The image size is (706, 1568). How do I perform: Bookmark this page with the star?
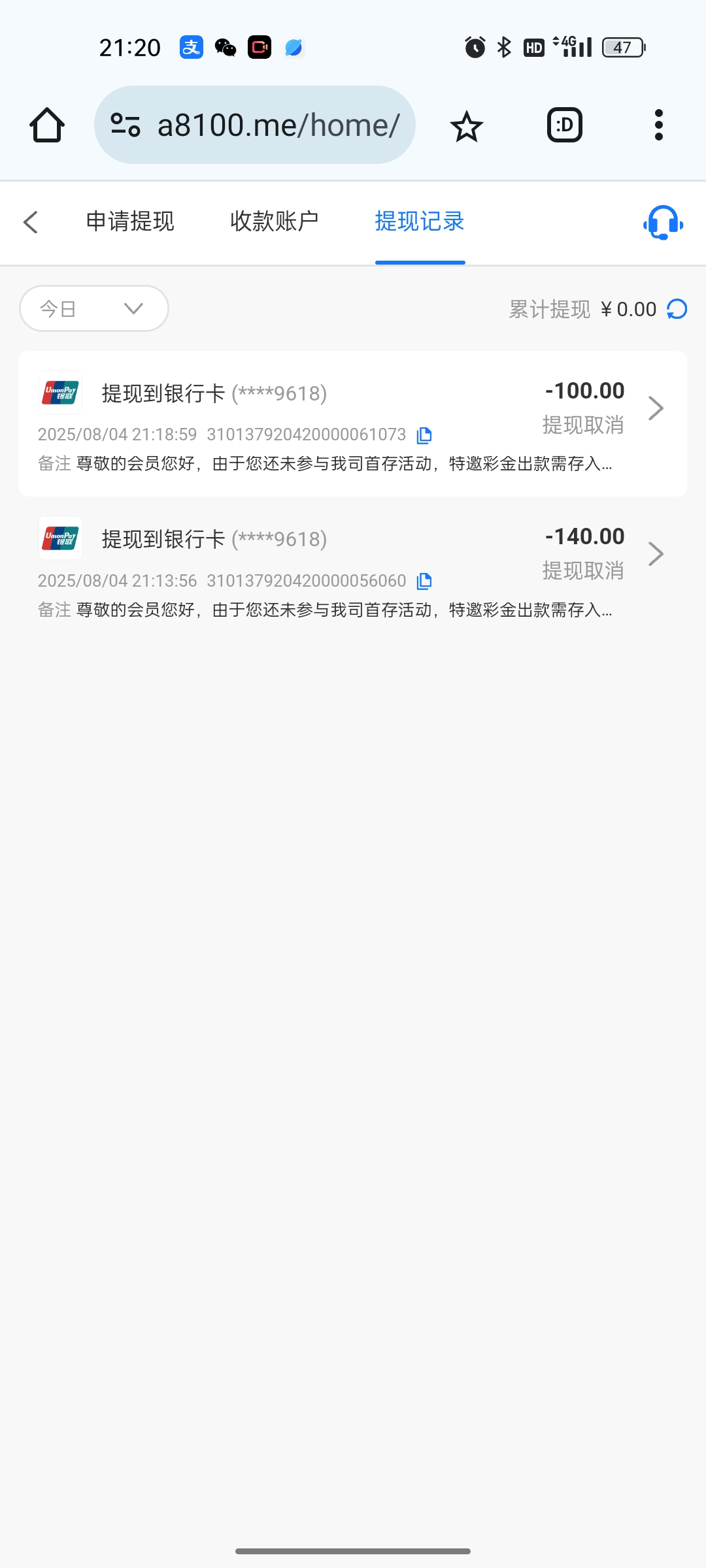(467, 126)
